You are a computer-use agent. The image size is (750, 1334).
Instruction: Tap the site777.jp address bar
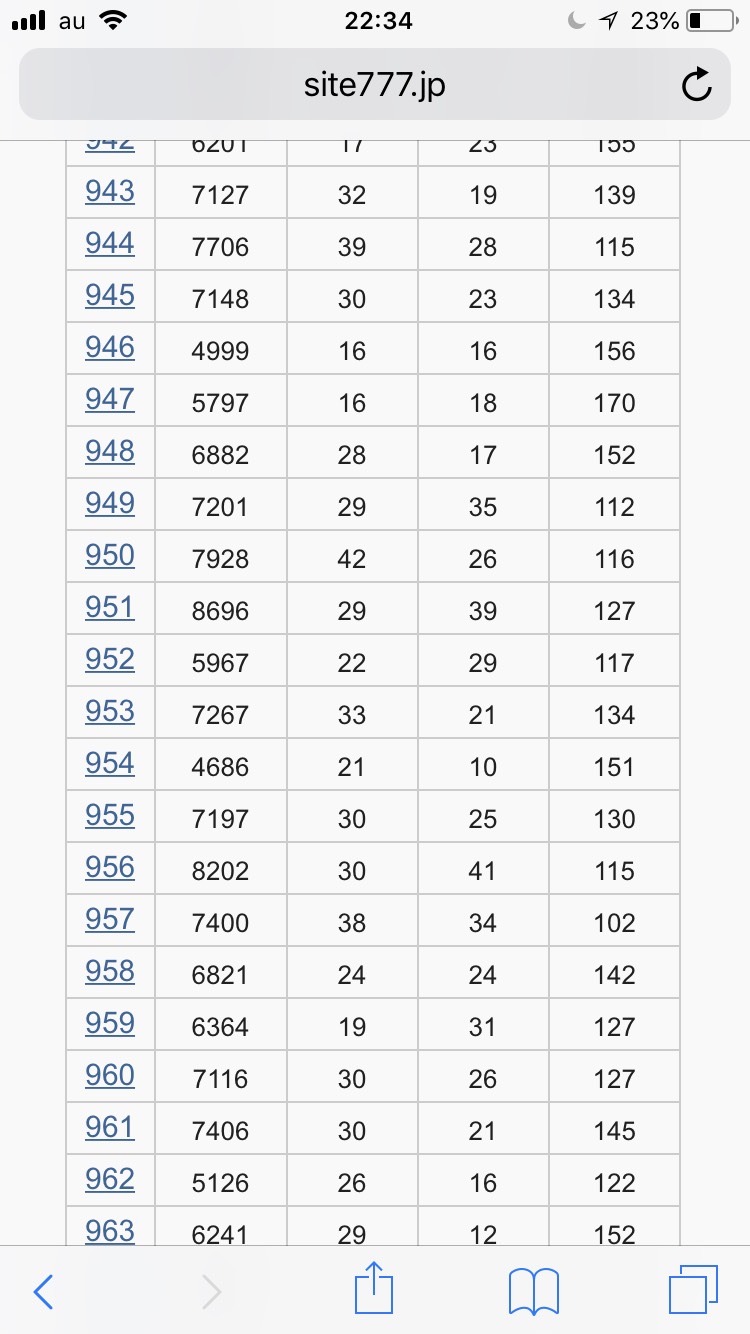375,85
